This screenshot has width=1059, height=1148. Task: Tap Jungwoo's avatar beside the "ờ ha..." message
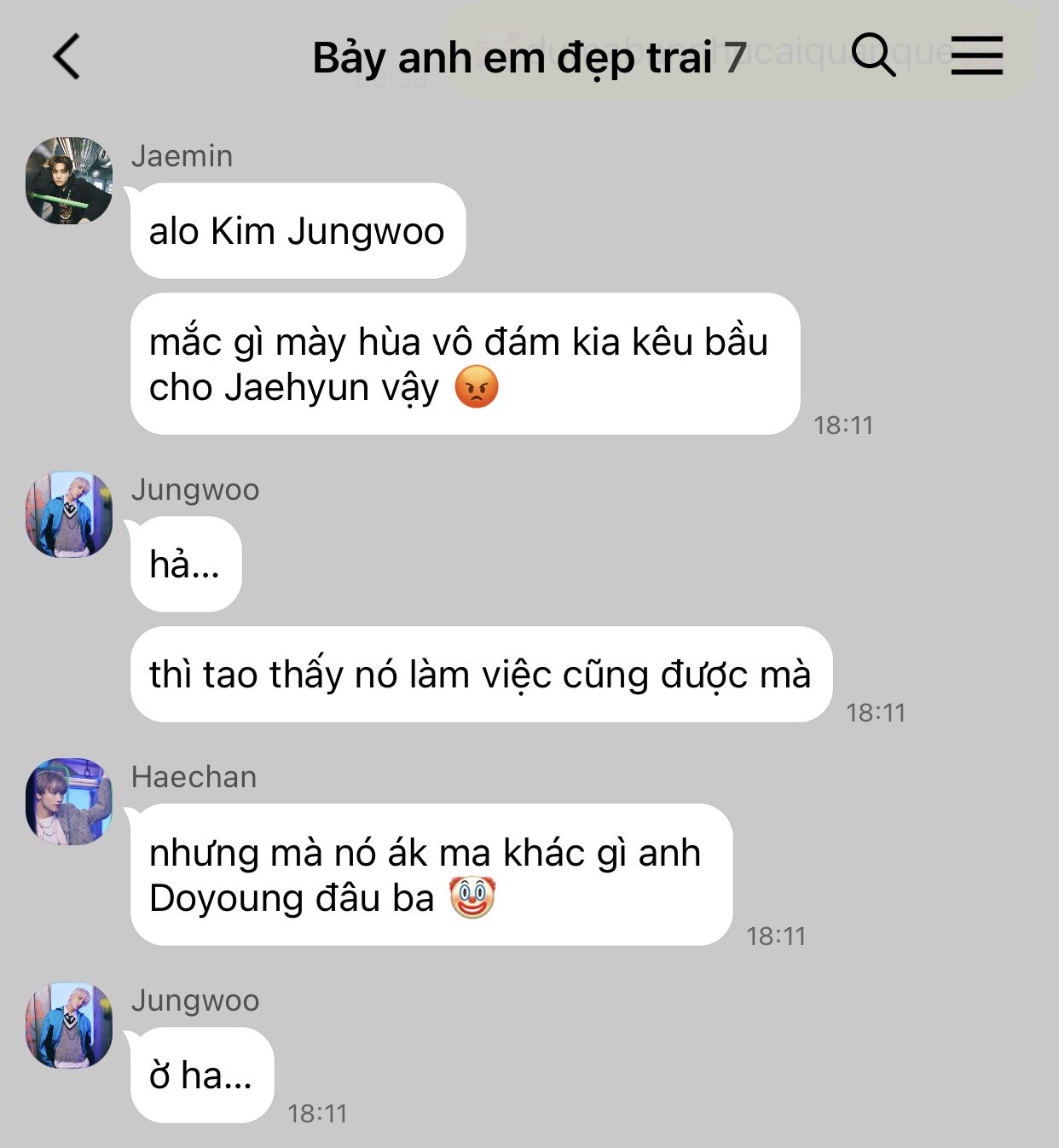click(69, 1025)
